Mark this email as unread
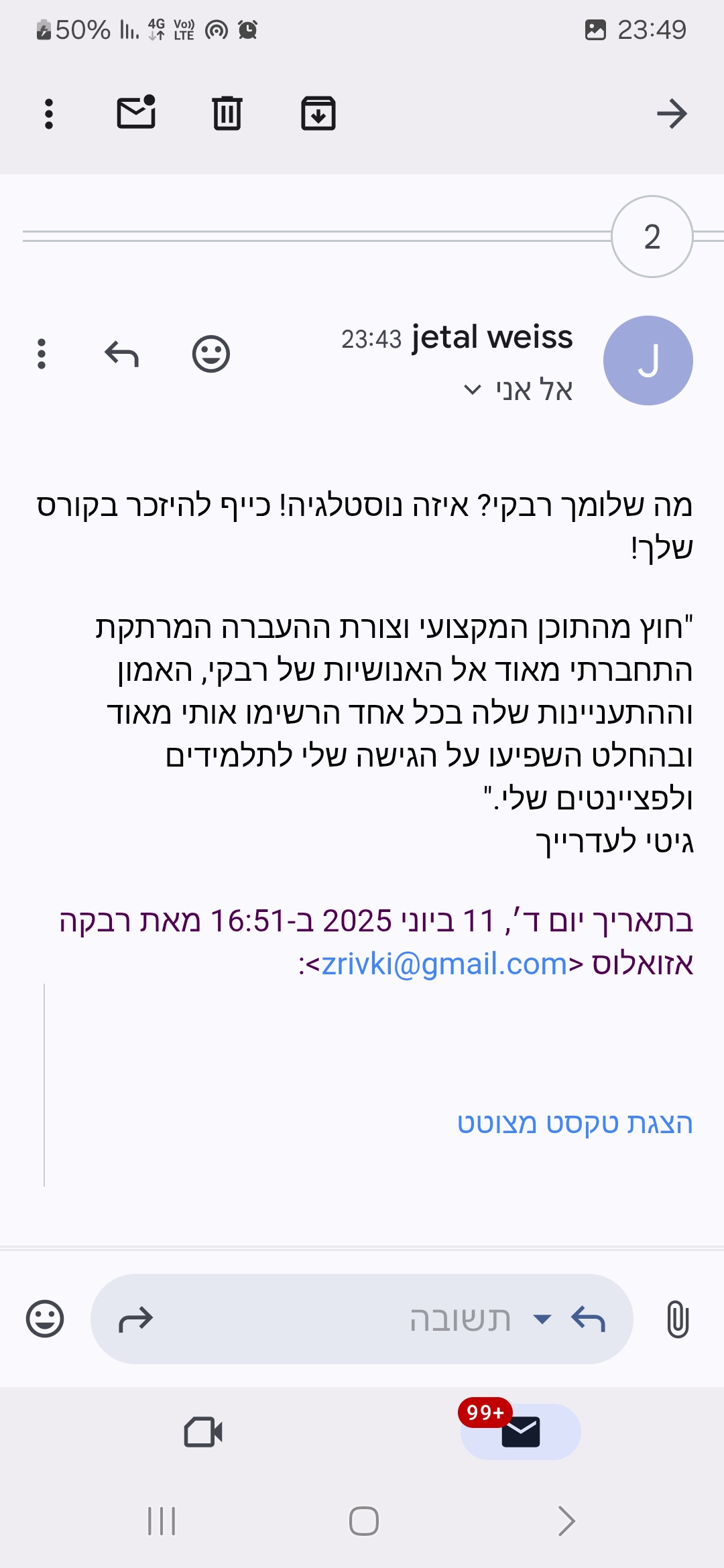Screen dimensions: 724x1568 (x=137, y=112)
